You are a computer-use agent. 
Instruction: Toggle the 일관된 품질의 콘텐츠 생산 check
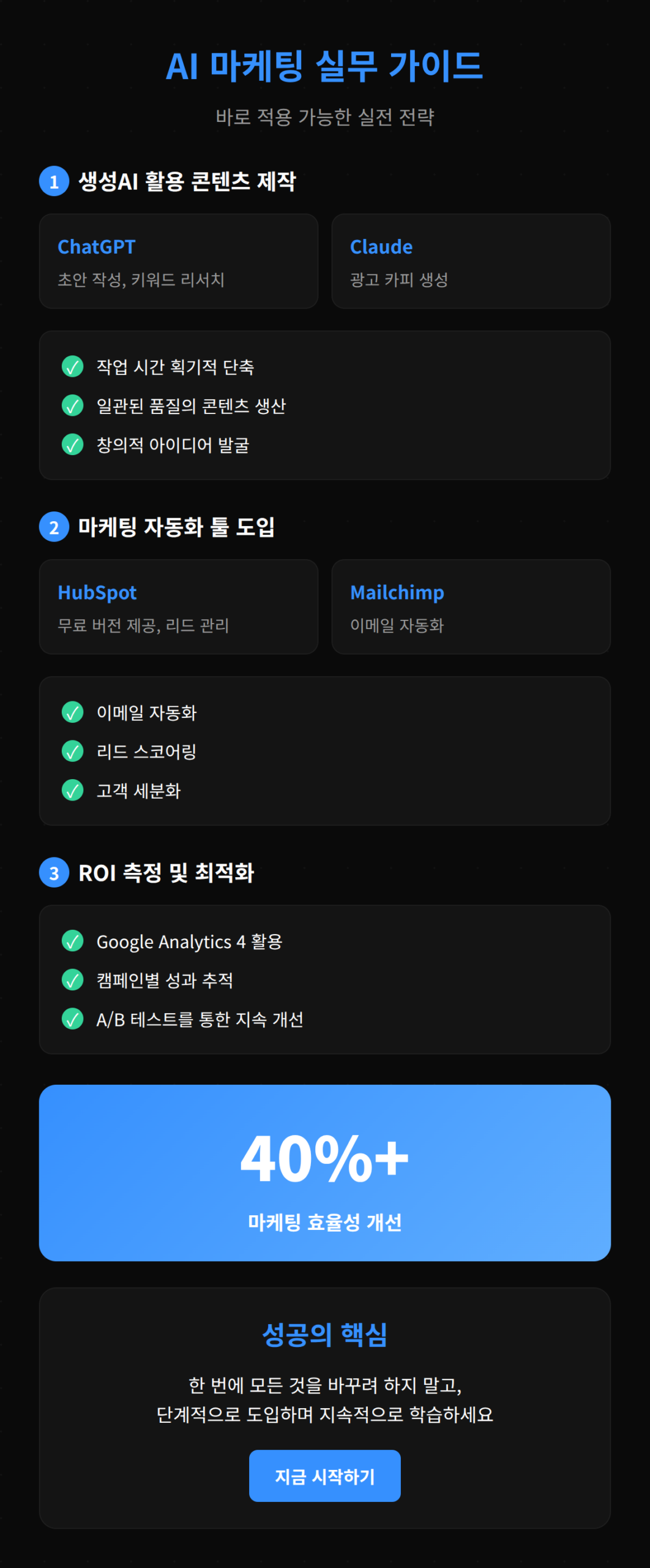[73, 406]
